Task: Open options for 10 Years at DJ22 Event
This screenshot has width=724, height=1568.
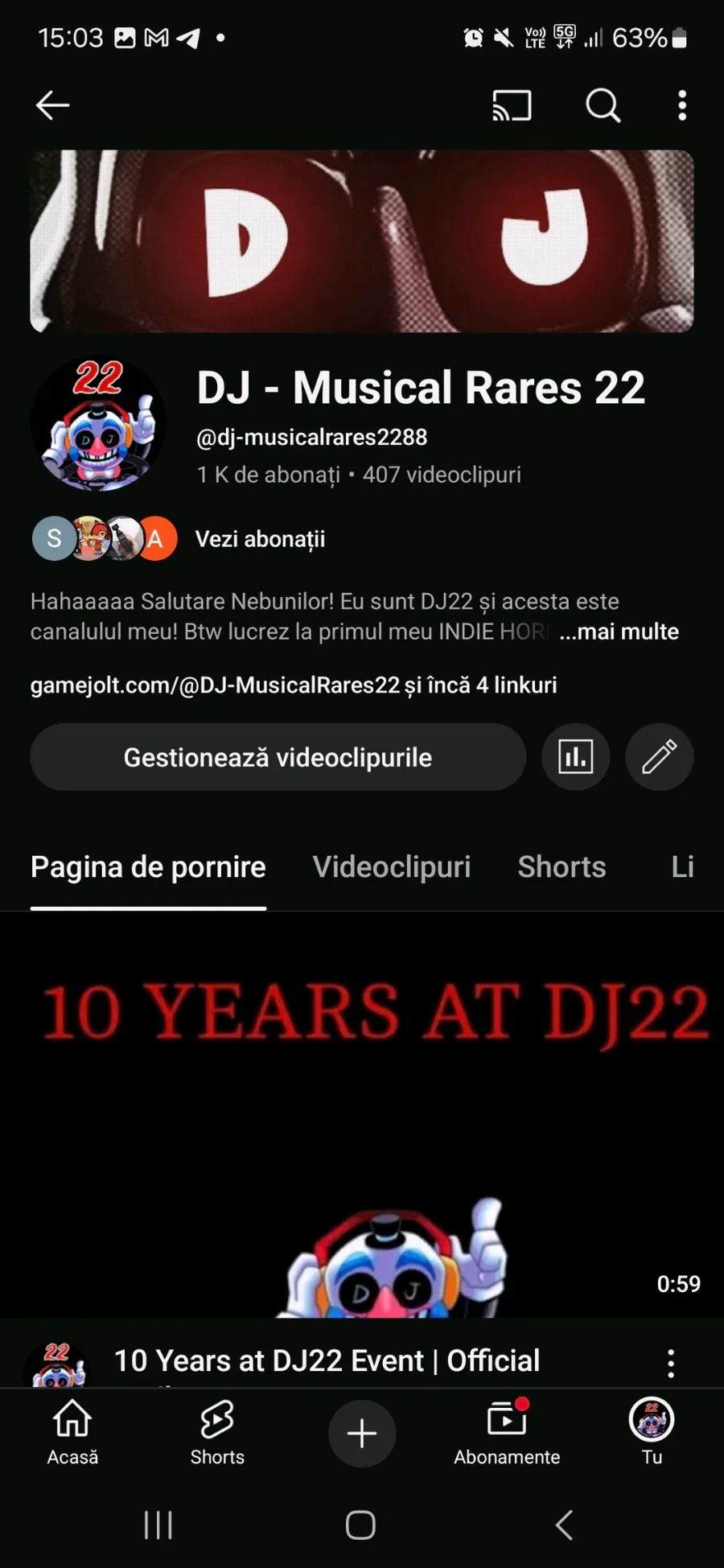Action: pyautogui.click(x=671, y=1364)
